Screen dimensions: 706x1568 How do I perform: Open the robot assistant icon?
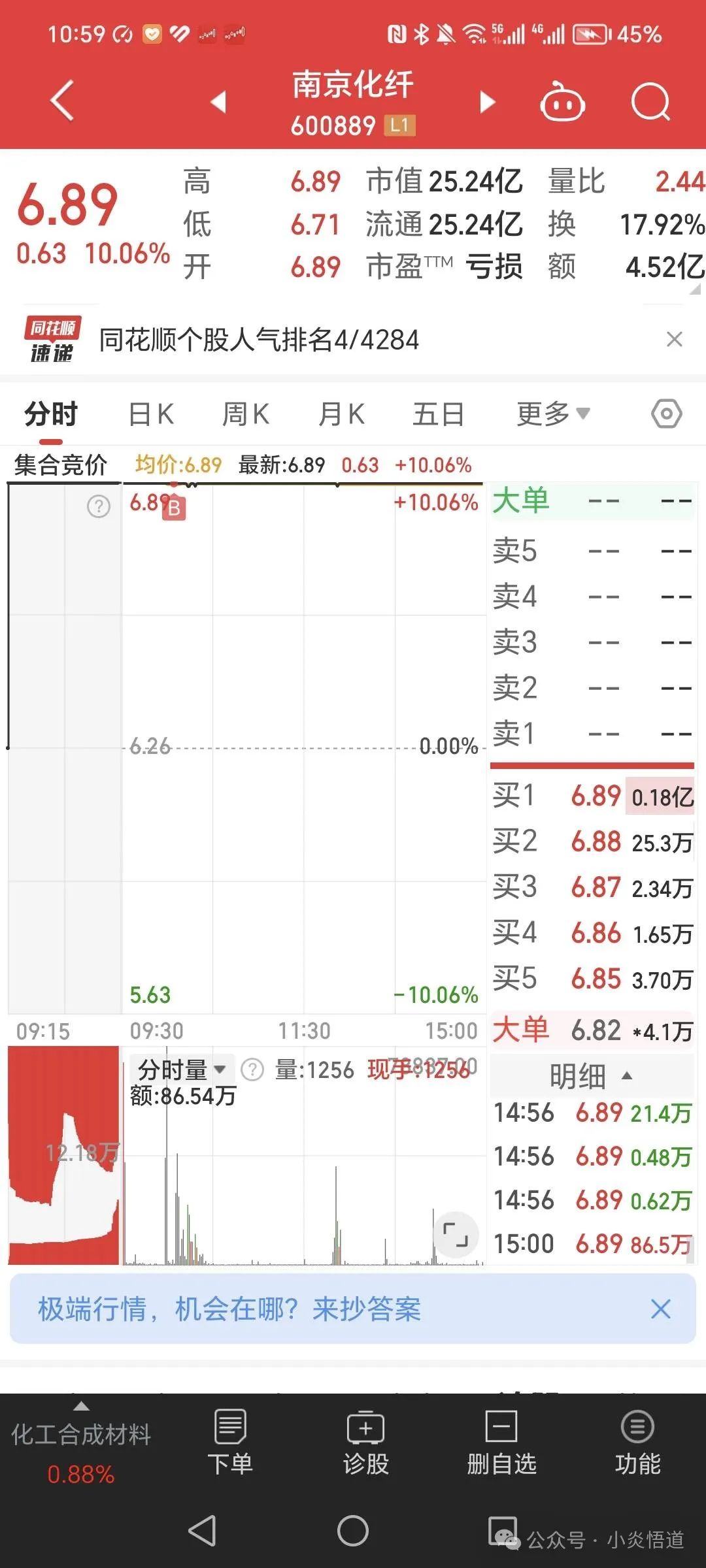click(562, 101)
